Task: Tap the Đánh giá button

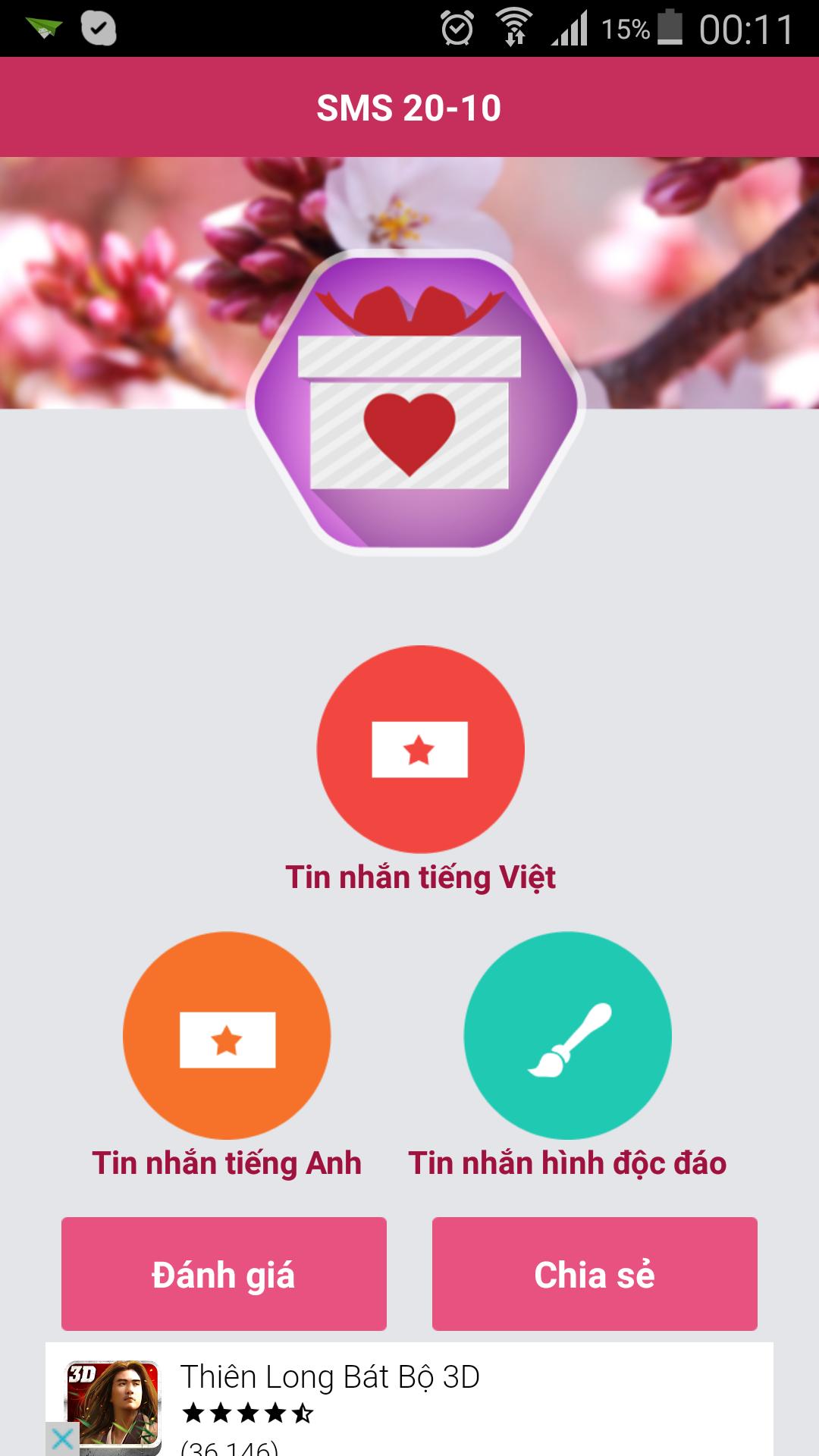Action: [224, 1274]
